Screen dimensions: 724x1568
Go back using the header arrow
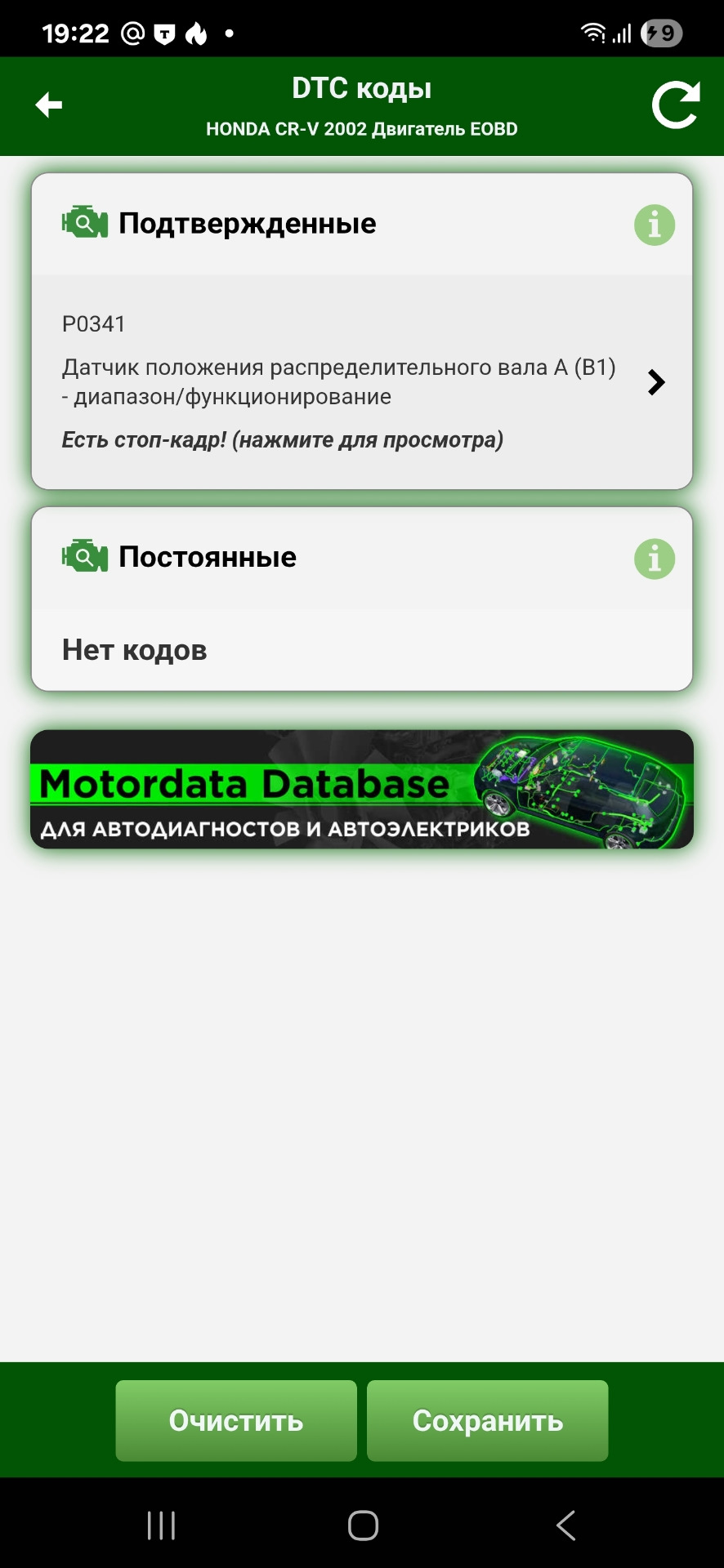[49, 105]
